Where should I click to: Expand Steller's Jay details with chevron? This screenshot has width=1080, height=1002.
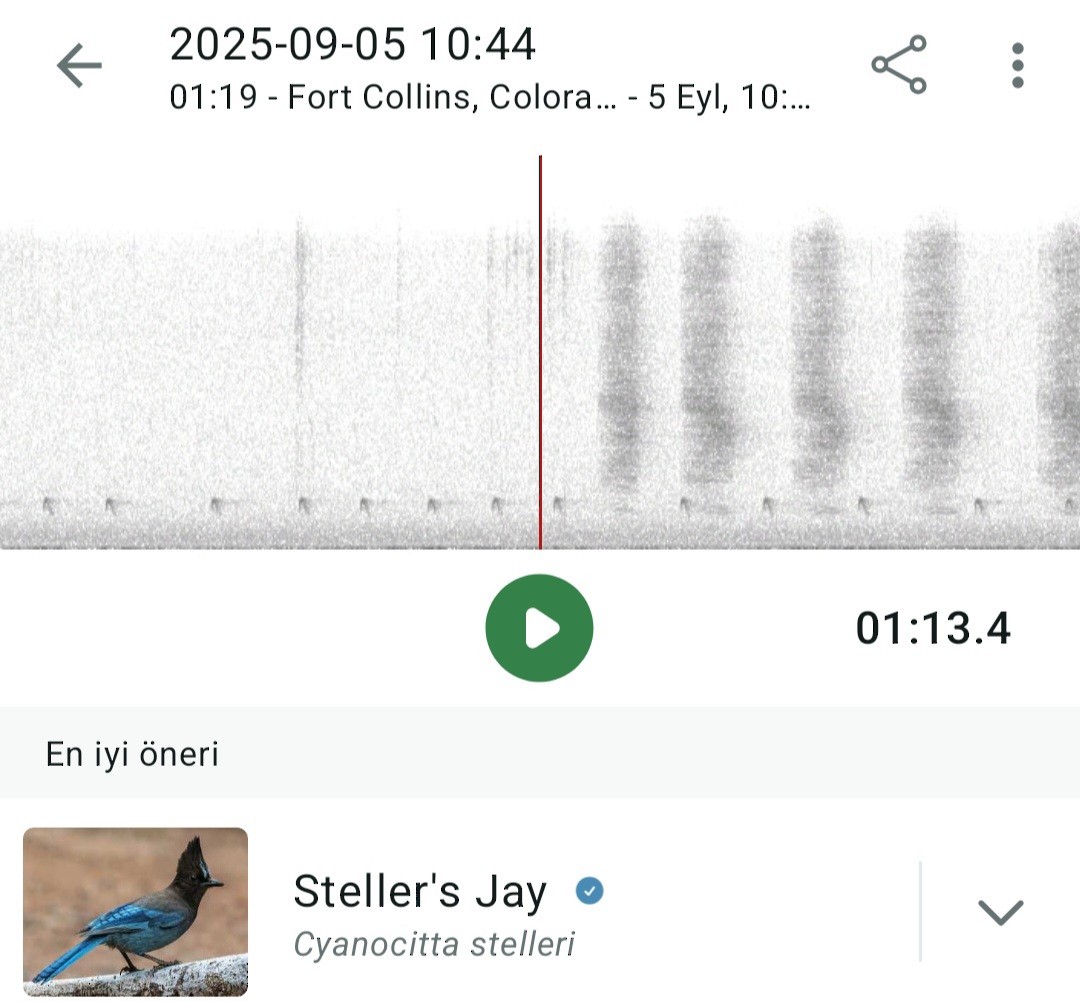(1000, 911)
